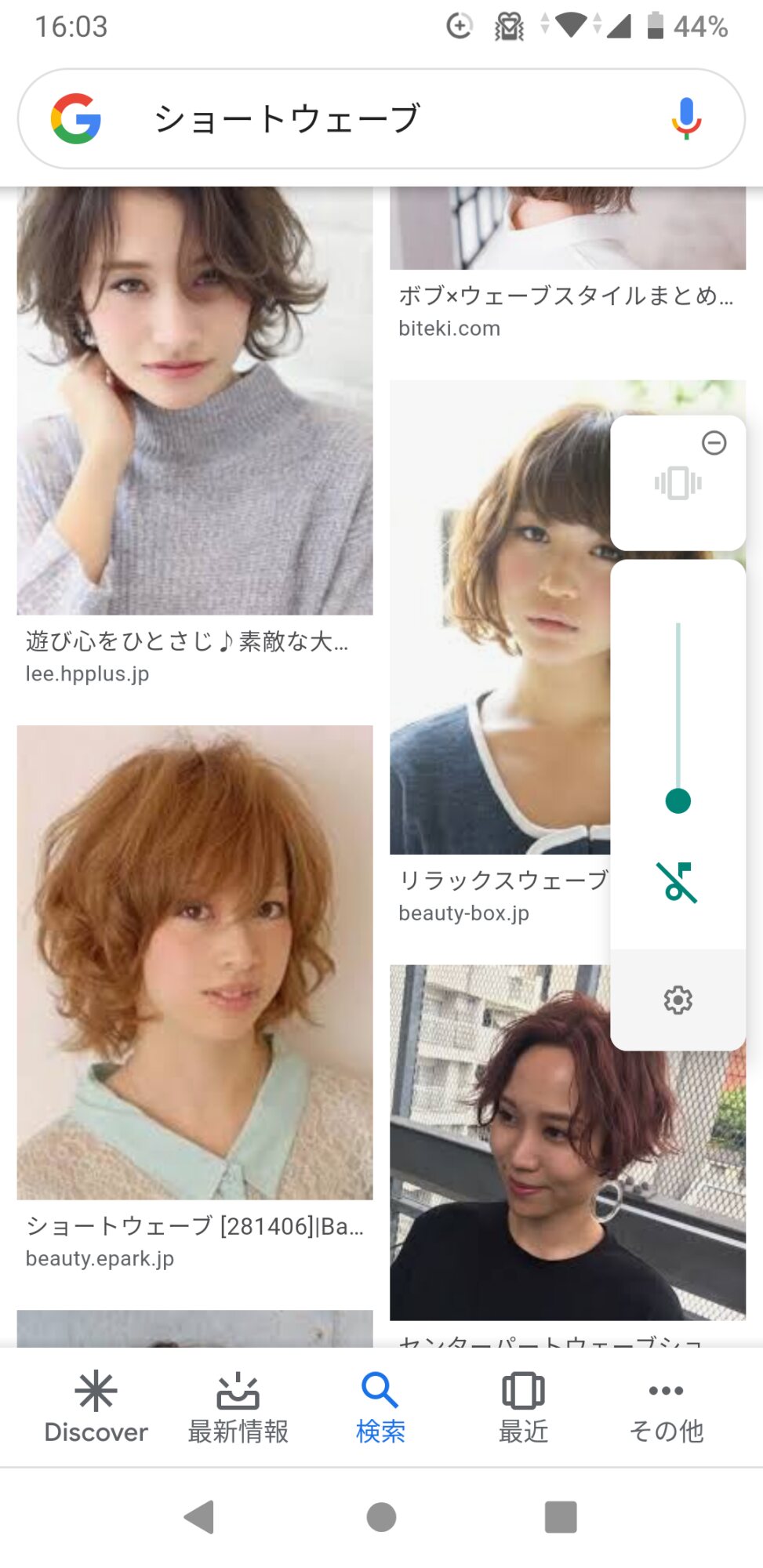763x1568 pixels.
Task: Select the 検索 tab
Action: 380,1407
